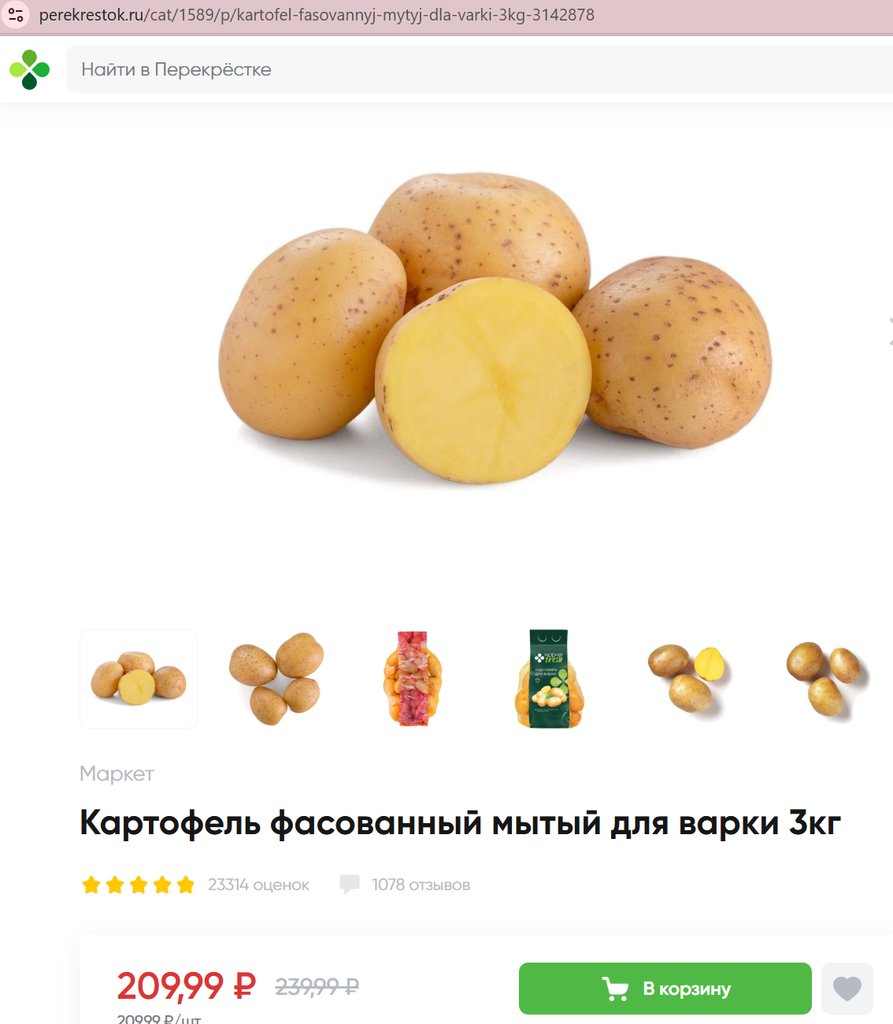The image size is (893, 1024).
Task: Select thumbnail with halved potato on right
Action: pyautogui.click(x=686, y=678)
